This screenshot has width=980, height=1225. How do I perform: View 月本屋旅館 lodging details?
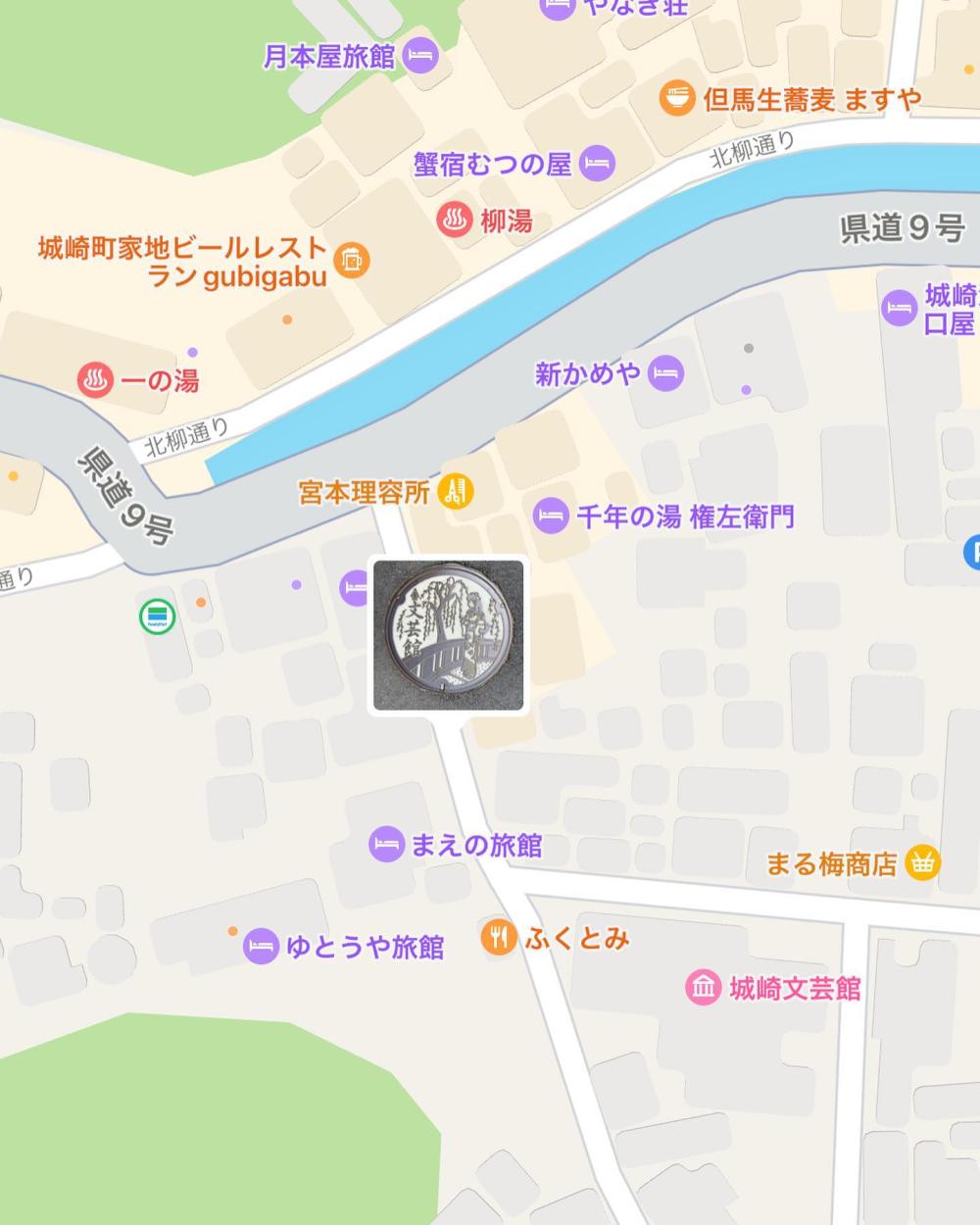(x=421, y=56)
